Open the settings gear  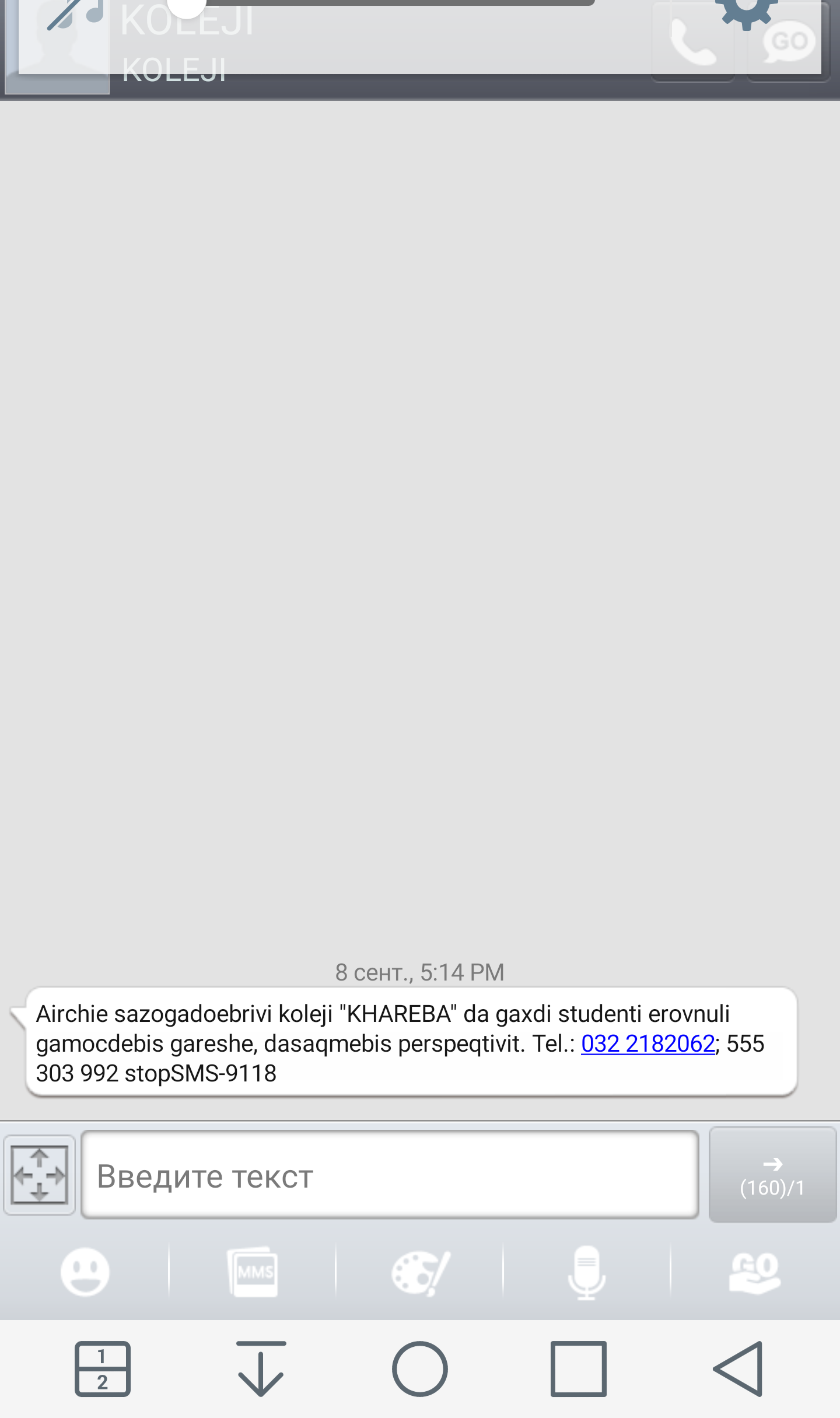click(x=747, y=10)
